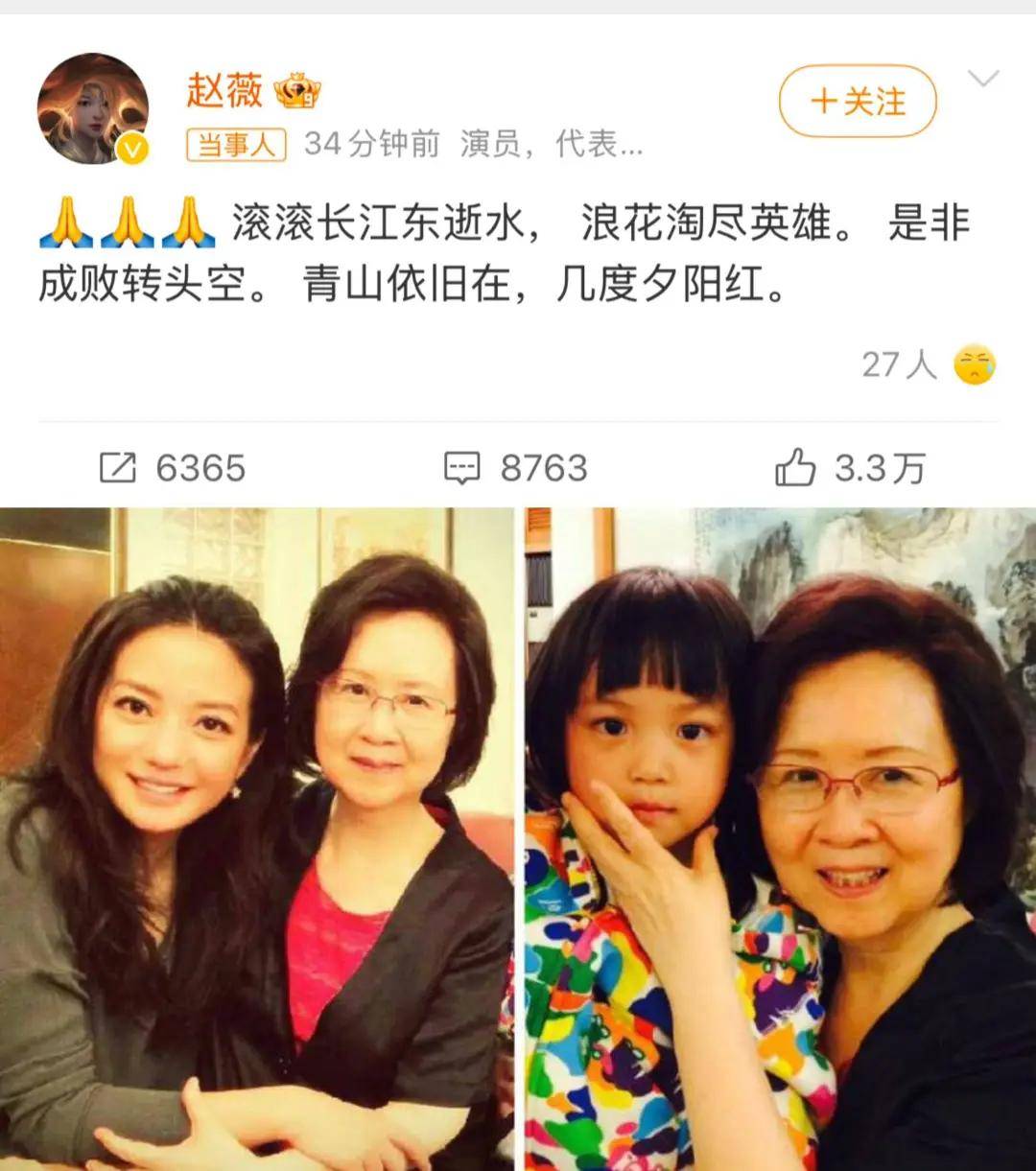This screenshot has width=1036, height=1171.
Task: Open the poster's profile avatar
Action: pyautogui.click(x=93, y=108)
